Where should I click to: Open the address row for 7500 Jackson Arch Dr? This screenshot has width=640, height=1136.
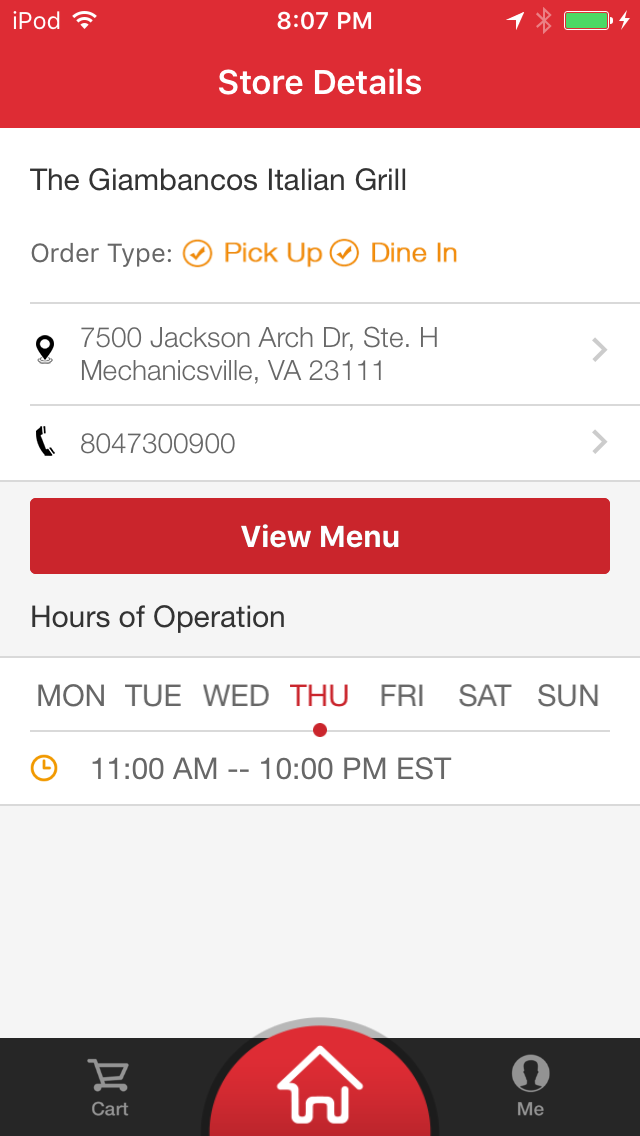tap(320, 354)
